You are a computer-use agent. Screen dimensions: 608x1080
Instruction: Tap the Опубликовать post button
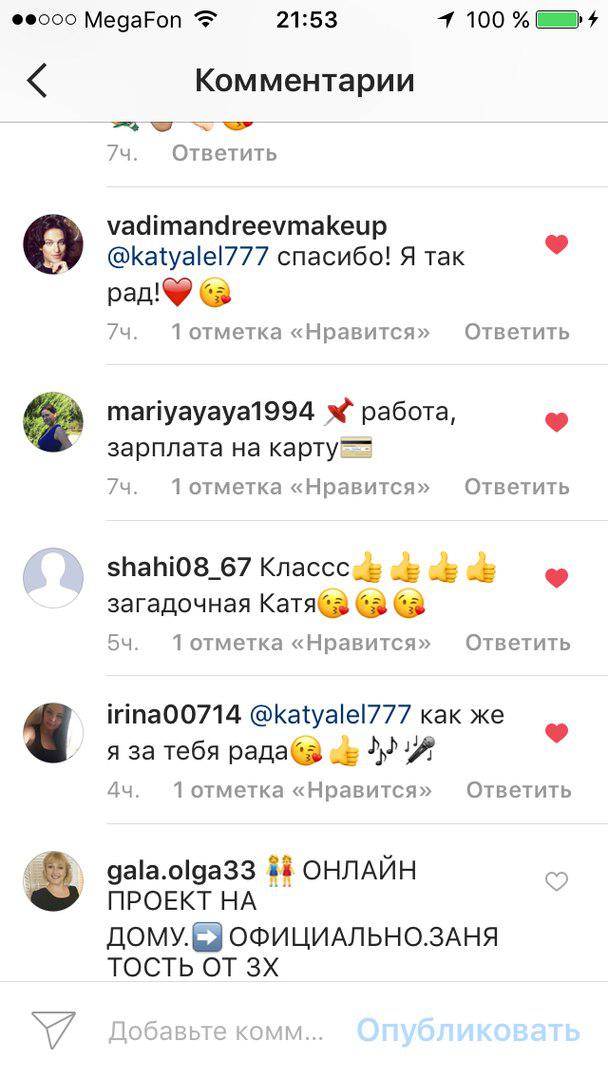coord(468,1031)
